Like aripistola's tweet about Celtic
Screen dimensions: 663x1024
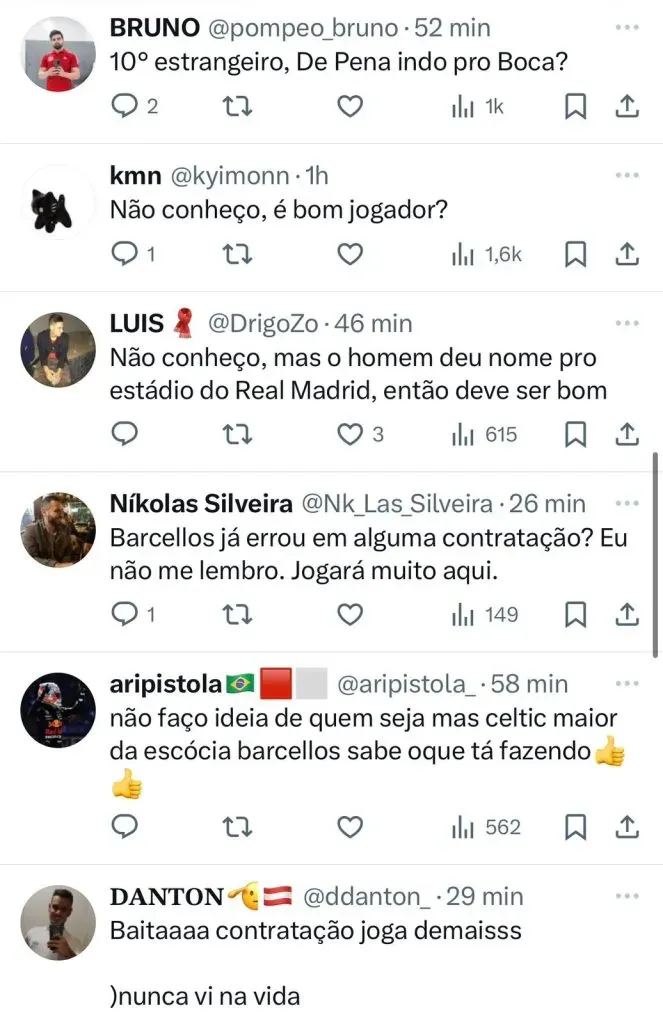point(349,827)
